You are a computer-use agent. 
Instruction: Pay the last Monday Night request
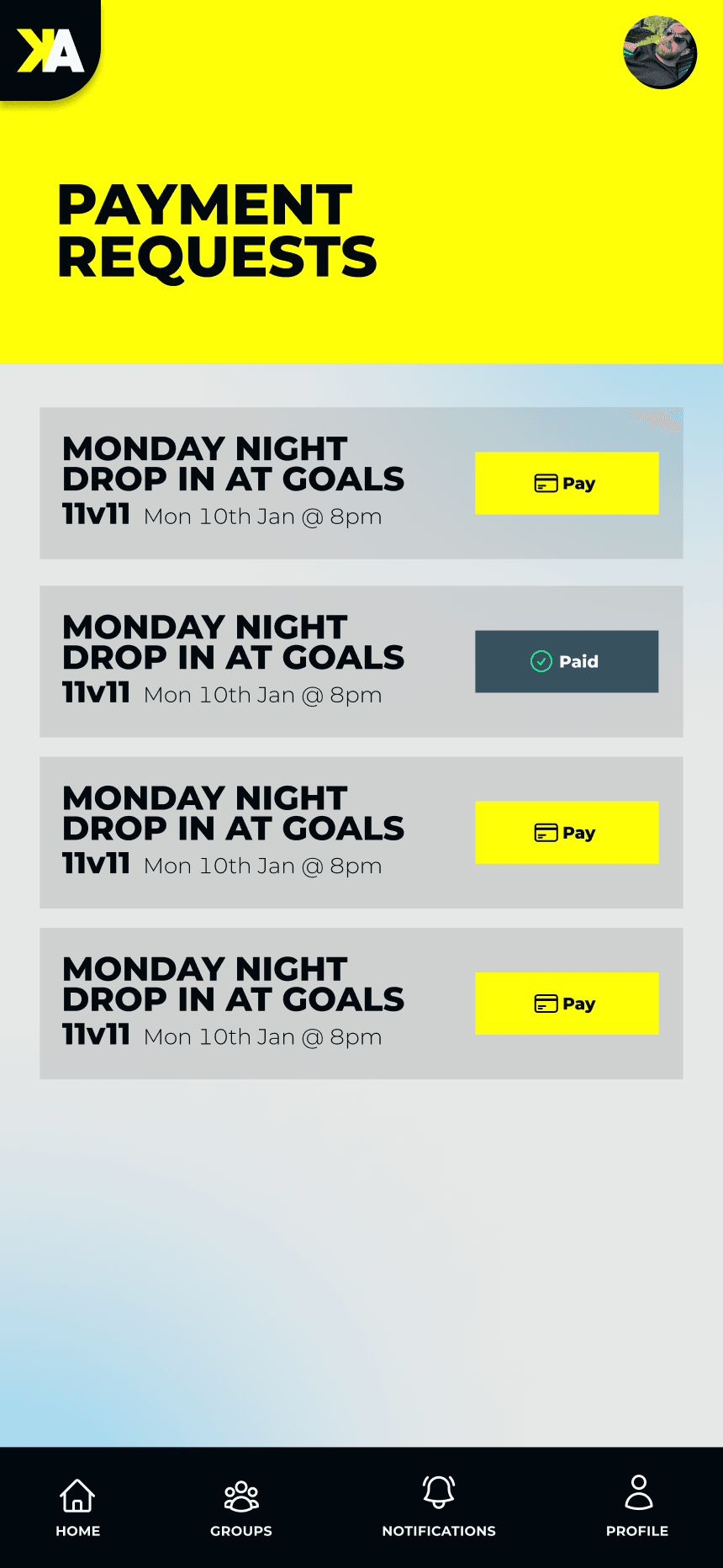[567, 1003]
